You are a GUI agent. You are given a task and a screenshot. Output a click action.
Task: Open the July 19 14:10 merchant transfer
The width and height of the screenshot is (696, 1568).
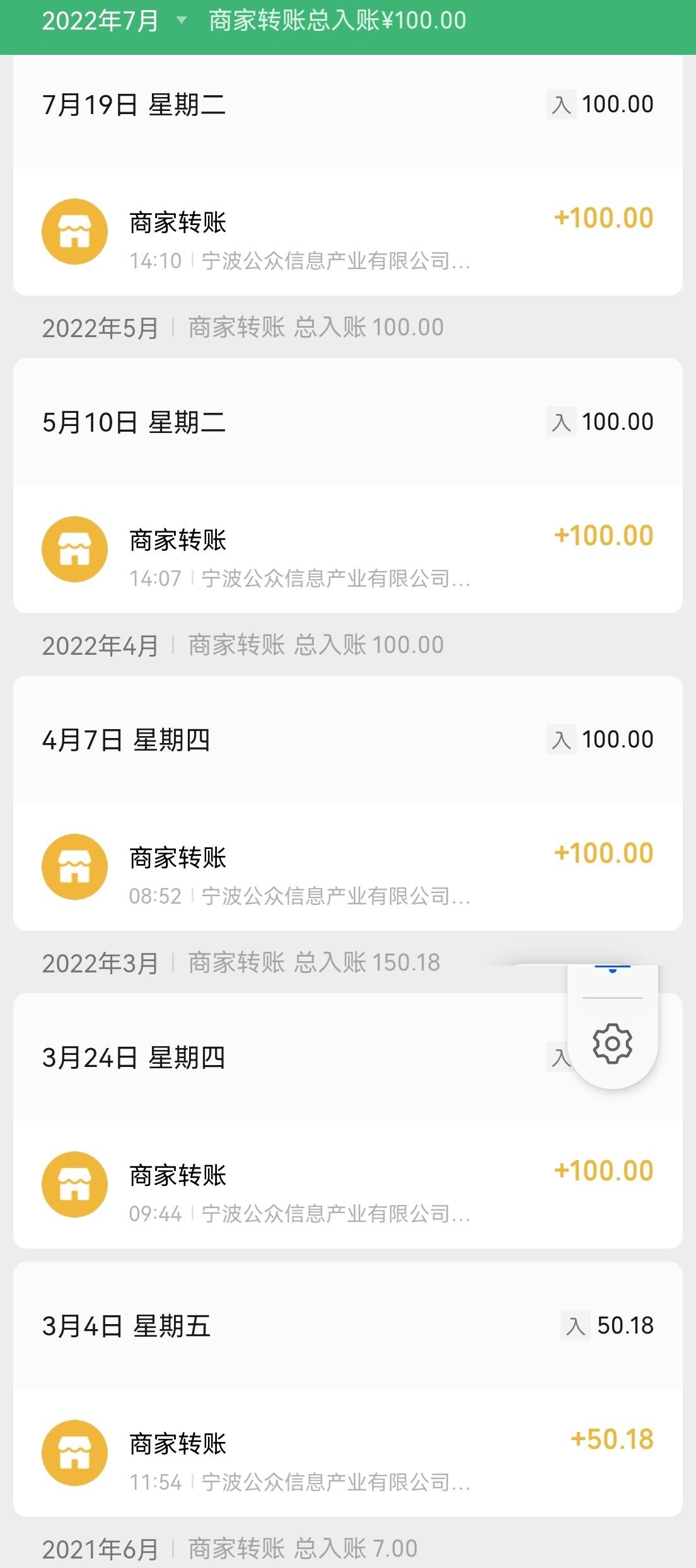pyautogui.click(x=348, y=231)
